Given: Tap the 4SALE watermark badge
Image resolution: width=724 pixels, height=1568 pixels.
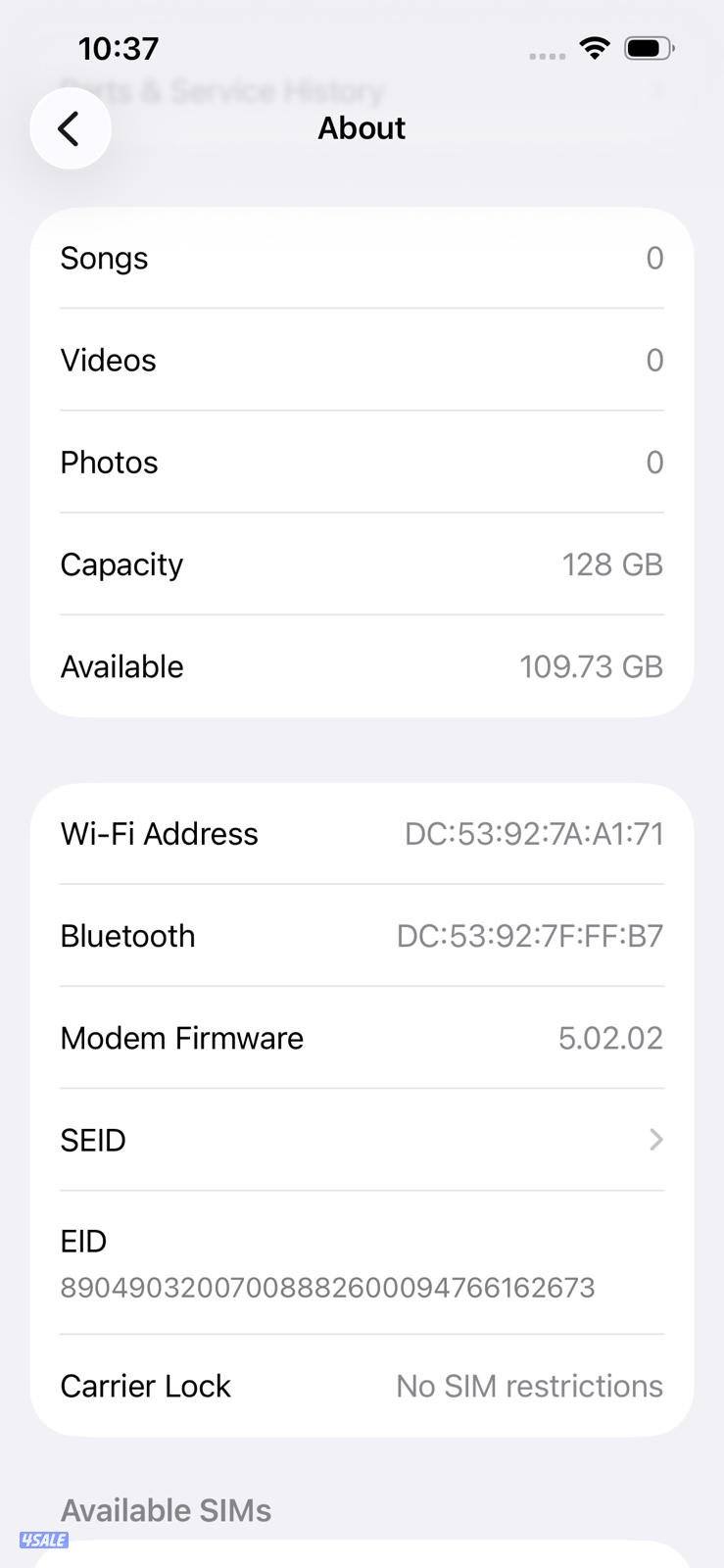Looking at the screenshot, I should 44,1541.
